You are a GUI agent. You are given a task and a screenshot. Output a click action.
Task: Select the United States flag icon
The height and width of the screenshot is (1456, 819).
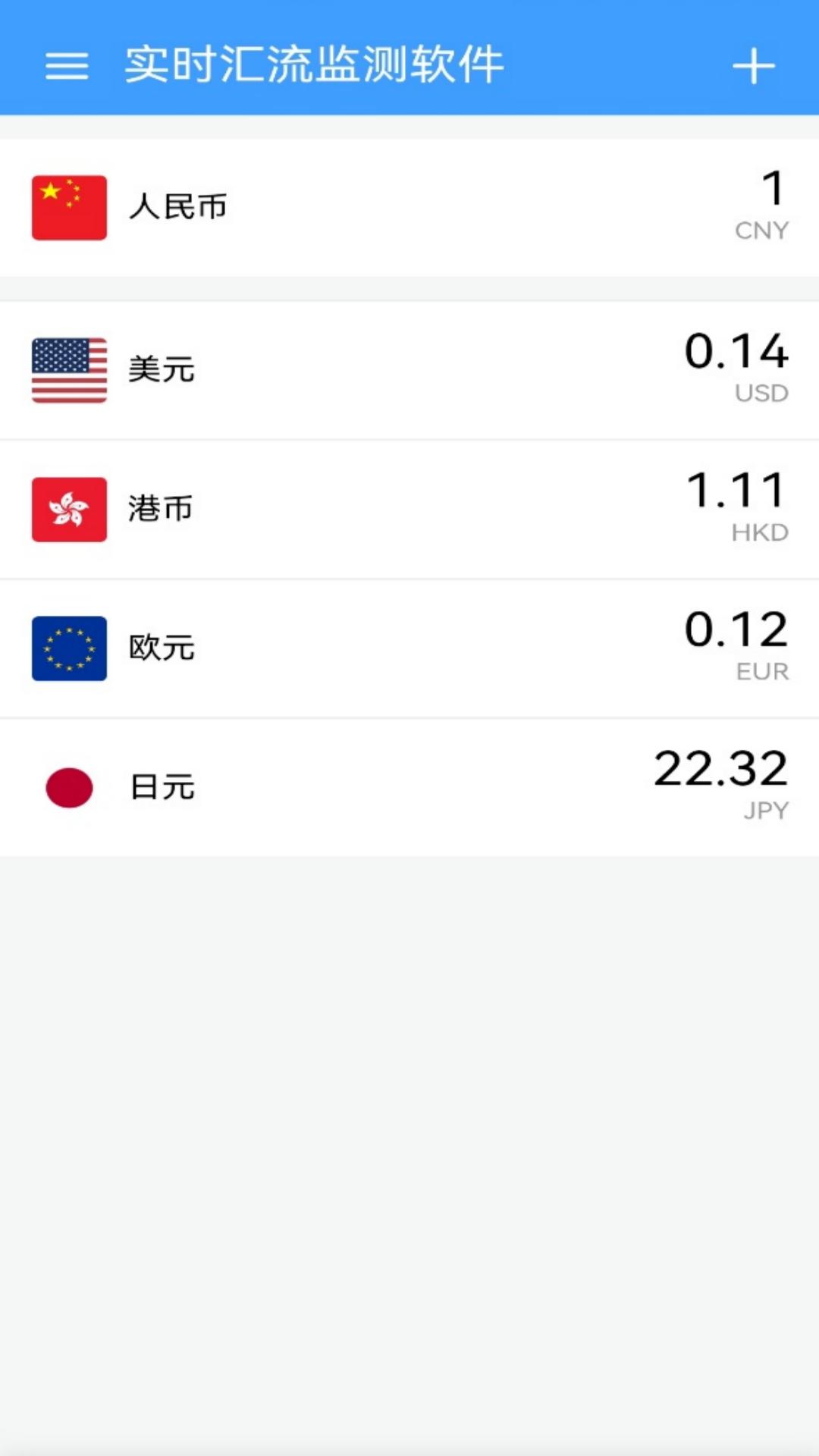click(68, 370)
